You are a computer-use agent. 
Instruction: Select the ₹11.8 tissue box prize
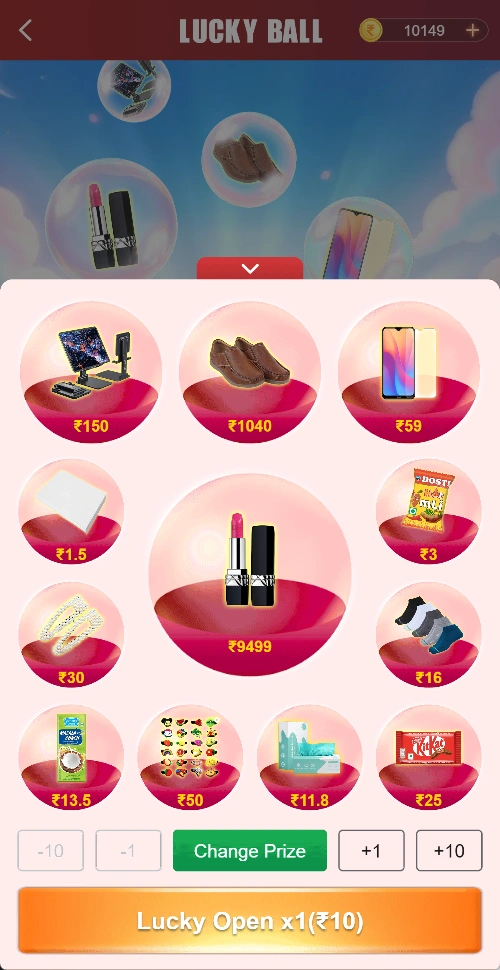(309, 757)
